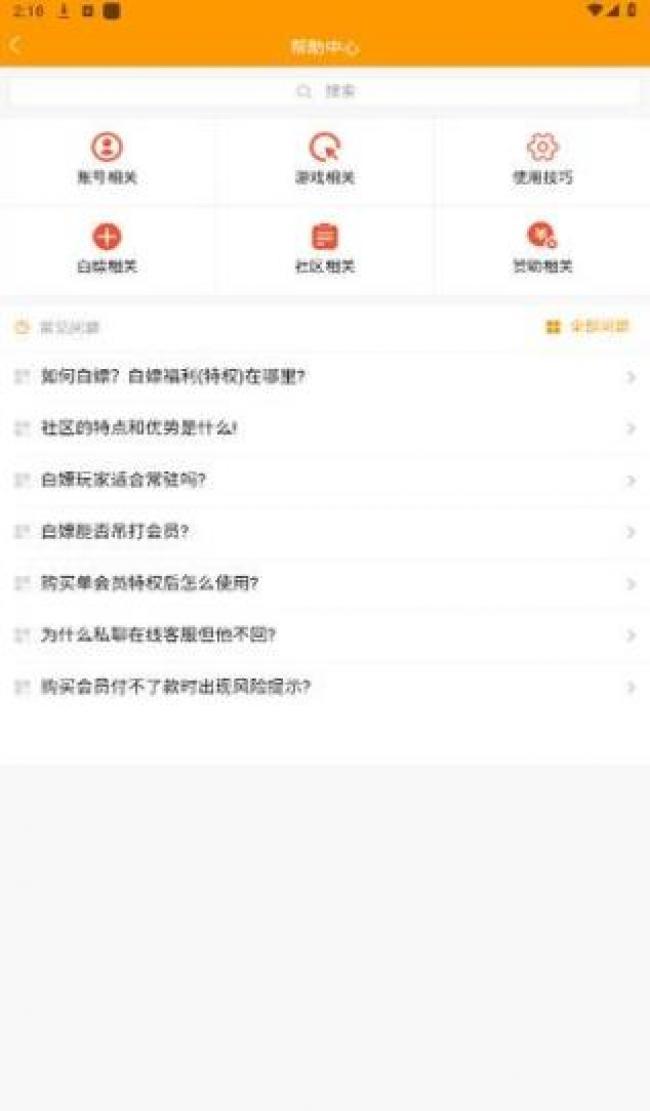
Task: Open the 游戏相关 category
Action: click(325, 160)
